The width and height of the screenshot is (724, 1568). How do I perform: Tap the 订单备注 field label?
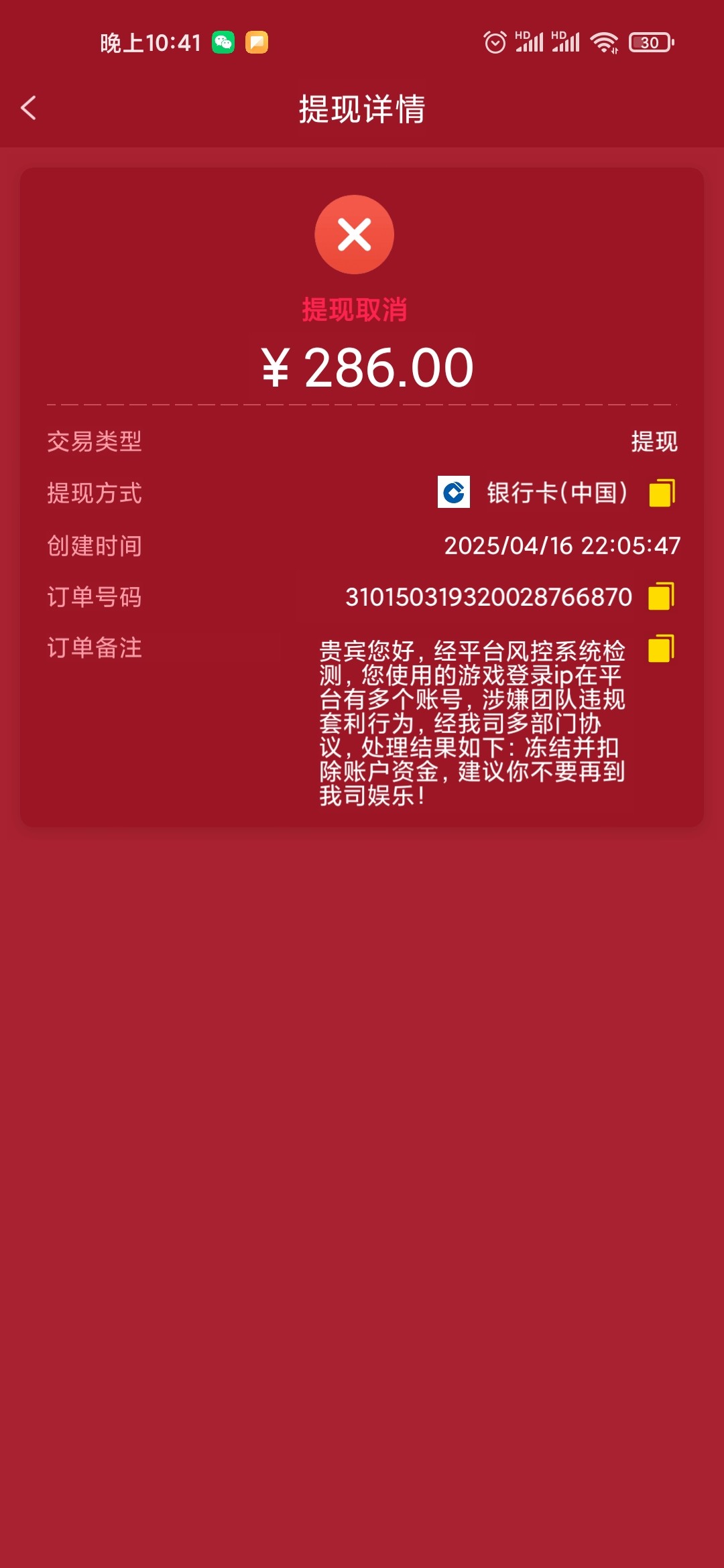(93, 648)
